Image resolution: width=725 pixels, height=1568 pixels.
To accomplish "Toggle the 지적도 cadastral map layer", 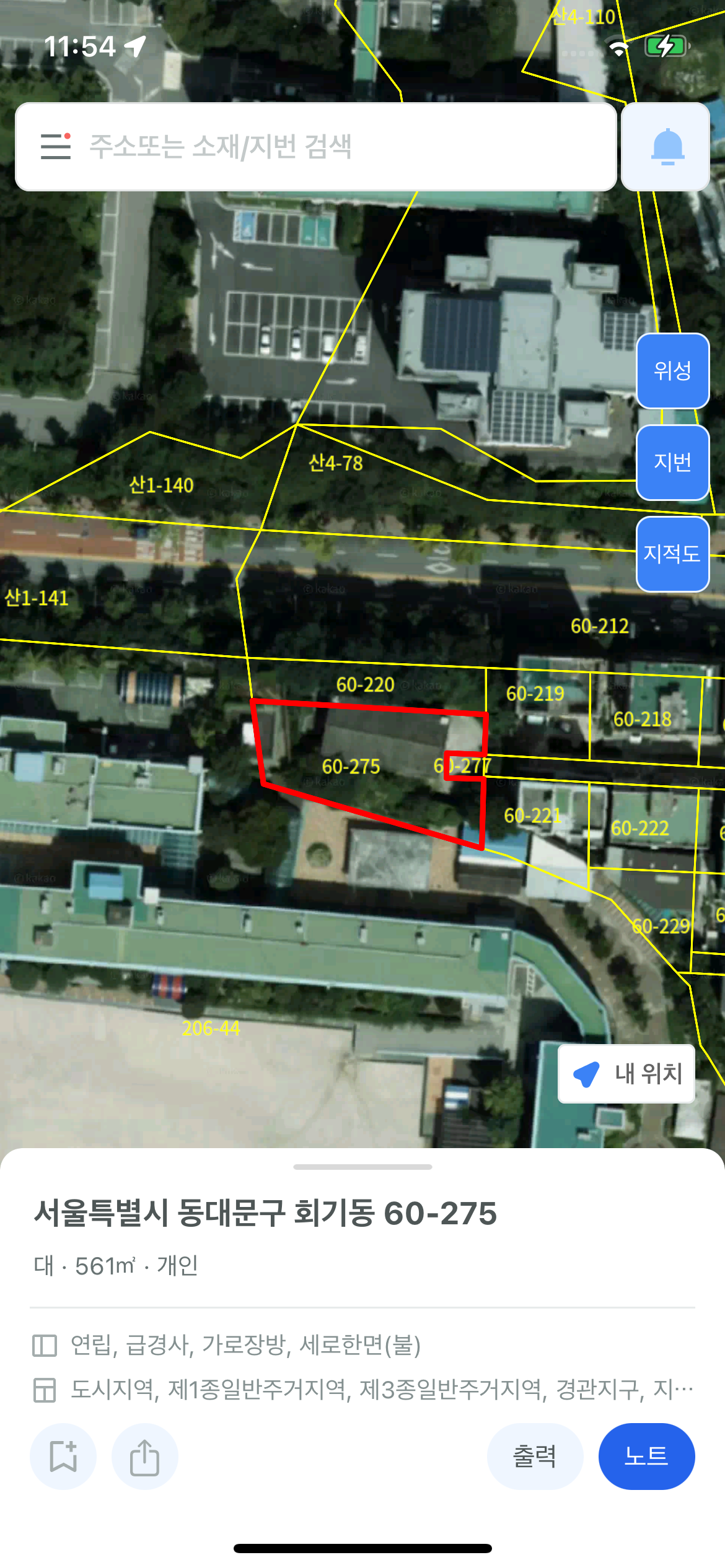I will pos(672,554).
